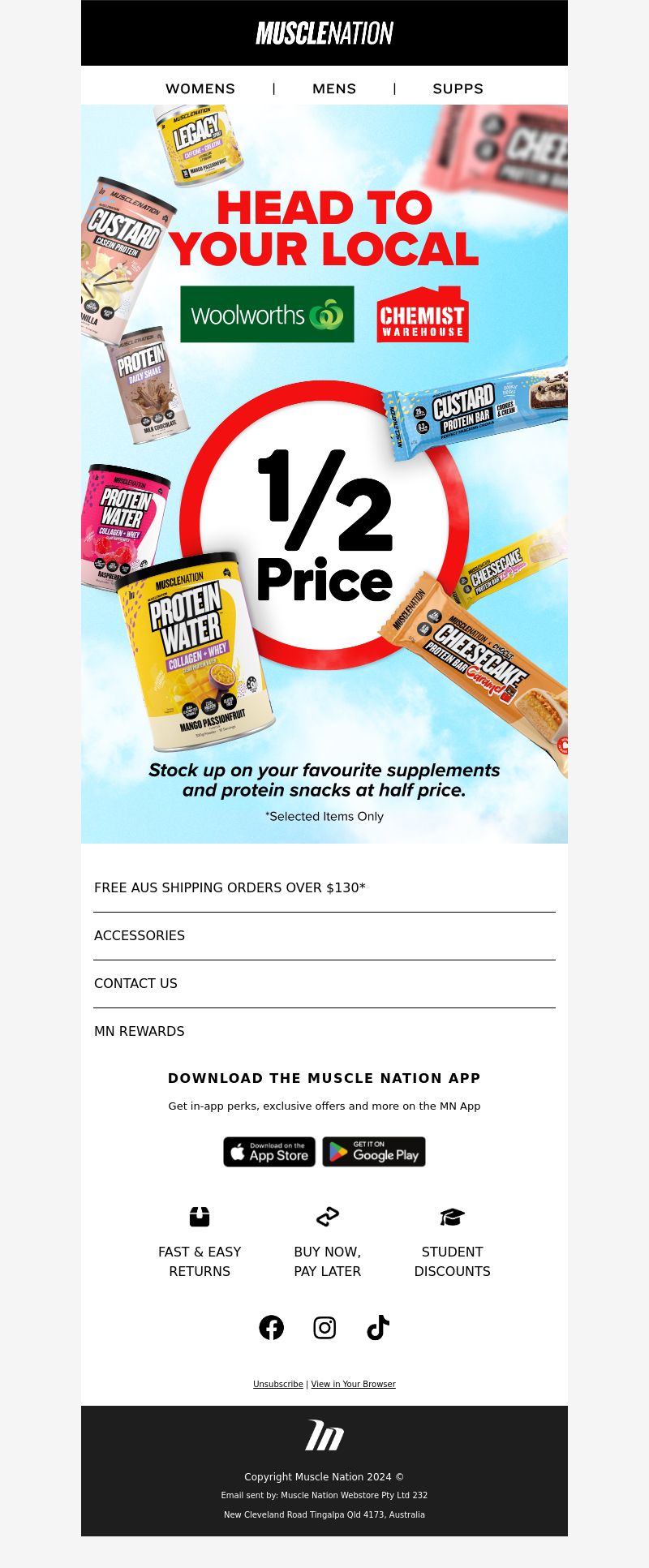Select the SUPPS navigation link

pyautogui.click(x=458, y=88)
